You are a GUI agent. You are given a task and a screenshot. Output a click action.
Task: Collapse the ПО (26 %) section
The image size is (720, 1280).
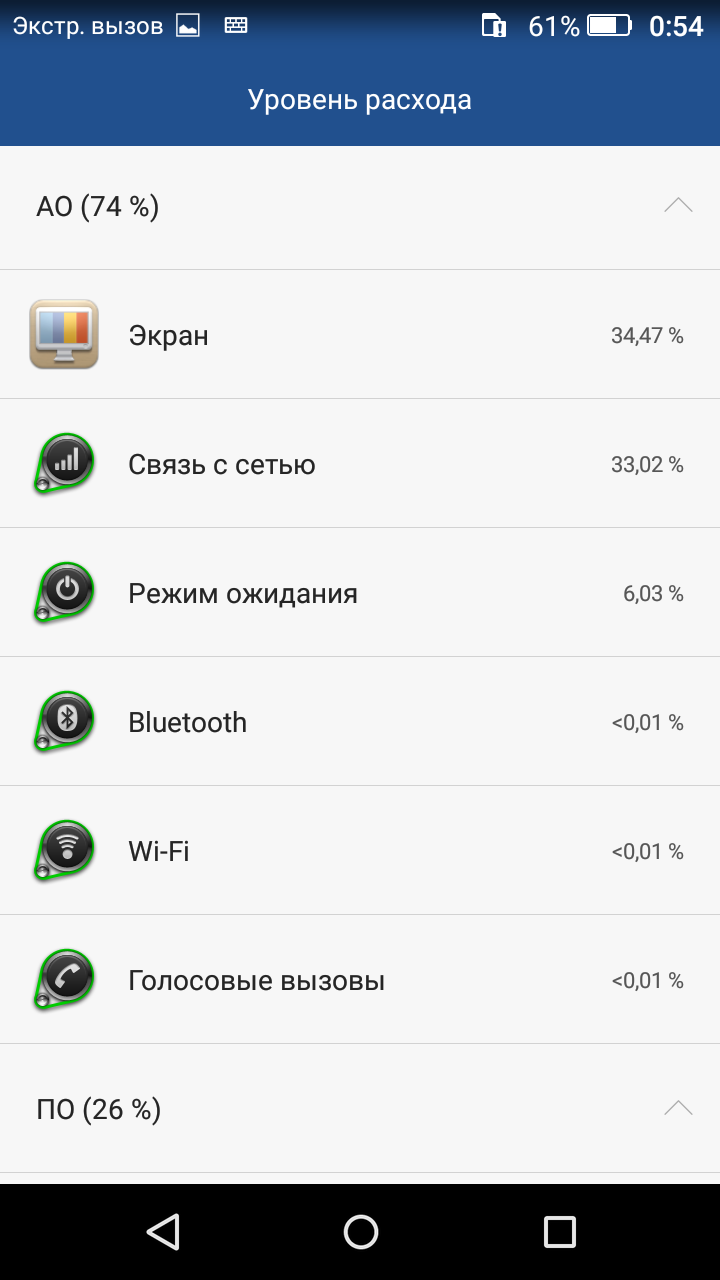[x=677, y=1108]
